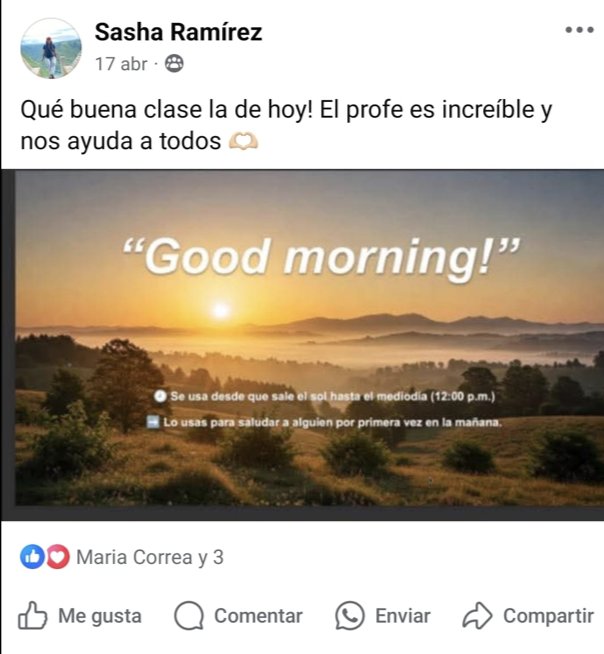Open Sasha Ramírez's profile name link
The width and height of the screenshot is (604, 654).
(x=178, y=32)
